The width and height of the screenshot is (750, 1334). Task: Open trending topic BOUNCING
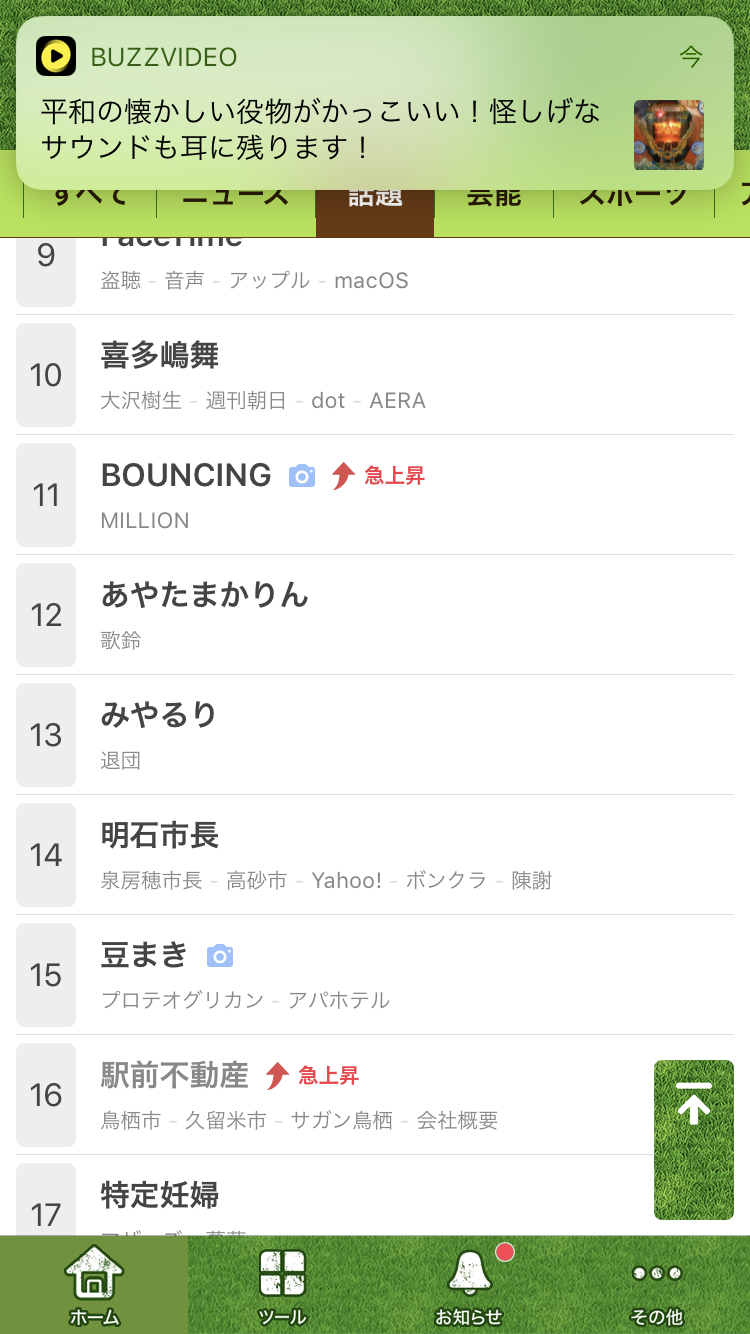pos(375,495)
